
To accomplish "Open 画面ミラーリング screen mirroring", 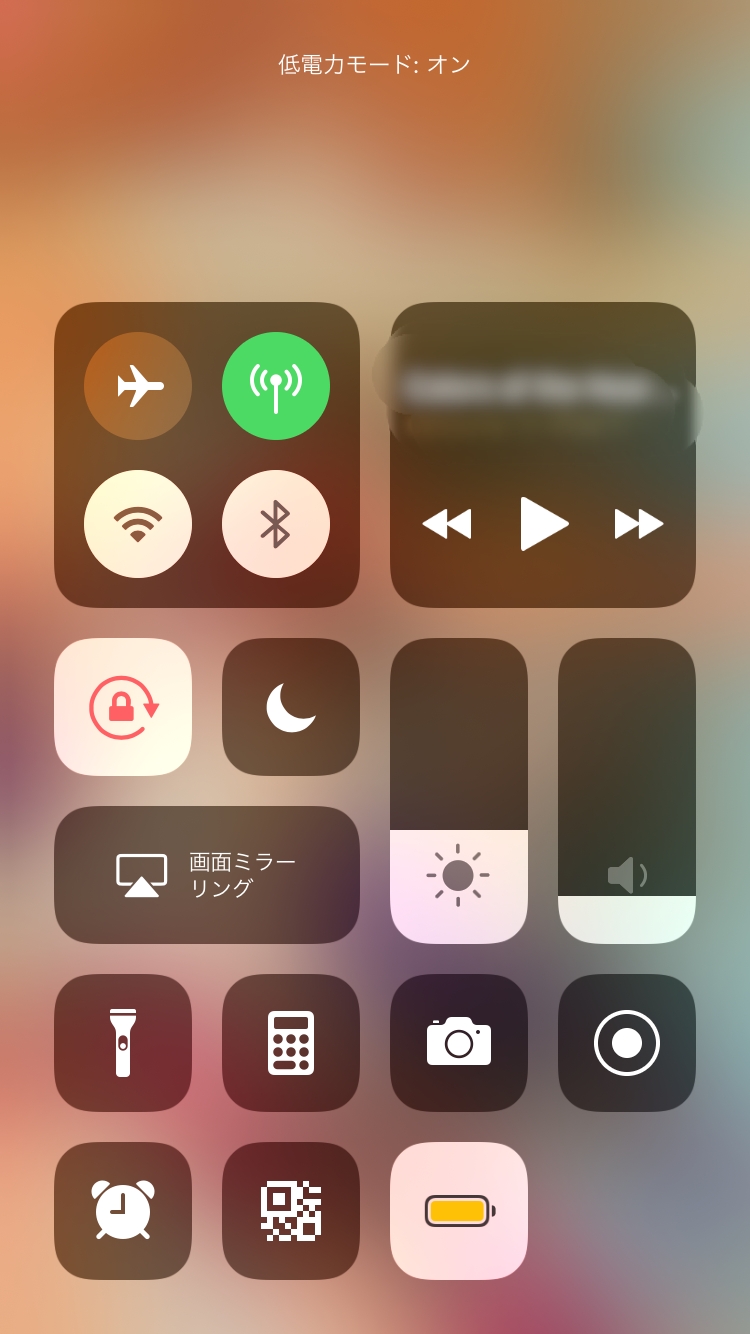I will coord(207,875).
